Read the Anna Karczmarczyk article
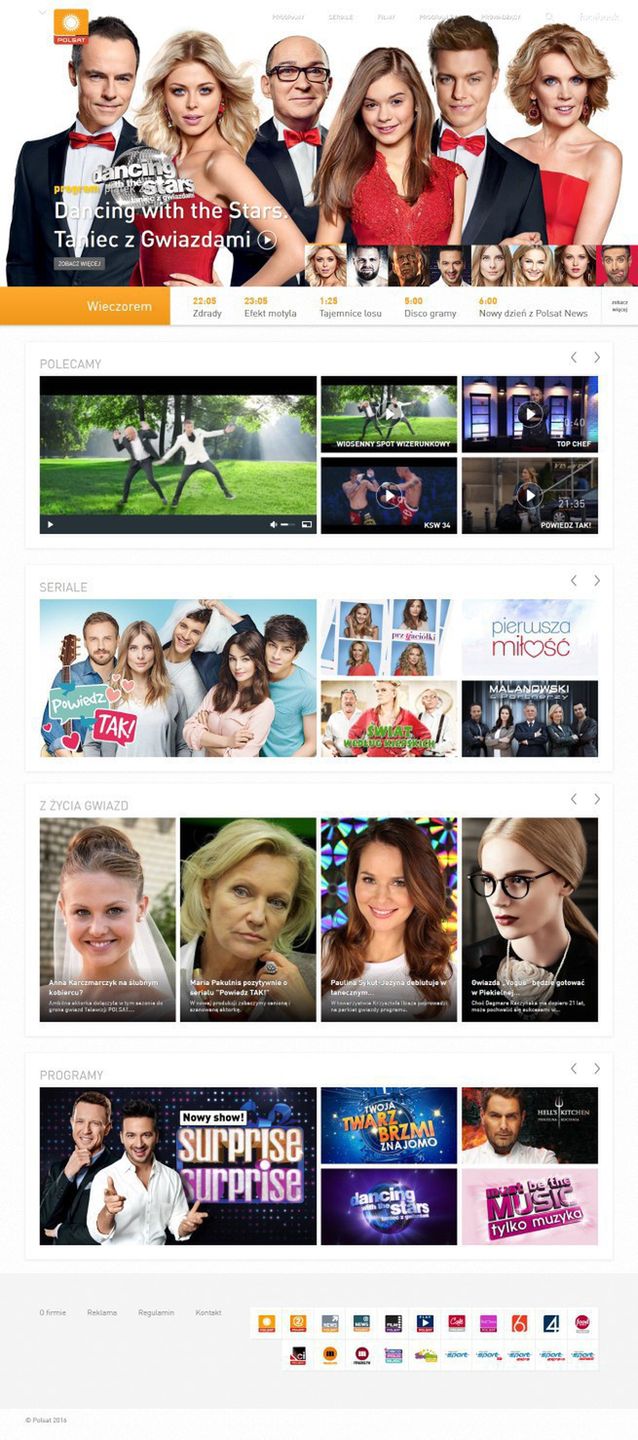 pyautogui.click(x=107, y=919)
